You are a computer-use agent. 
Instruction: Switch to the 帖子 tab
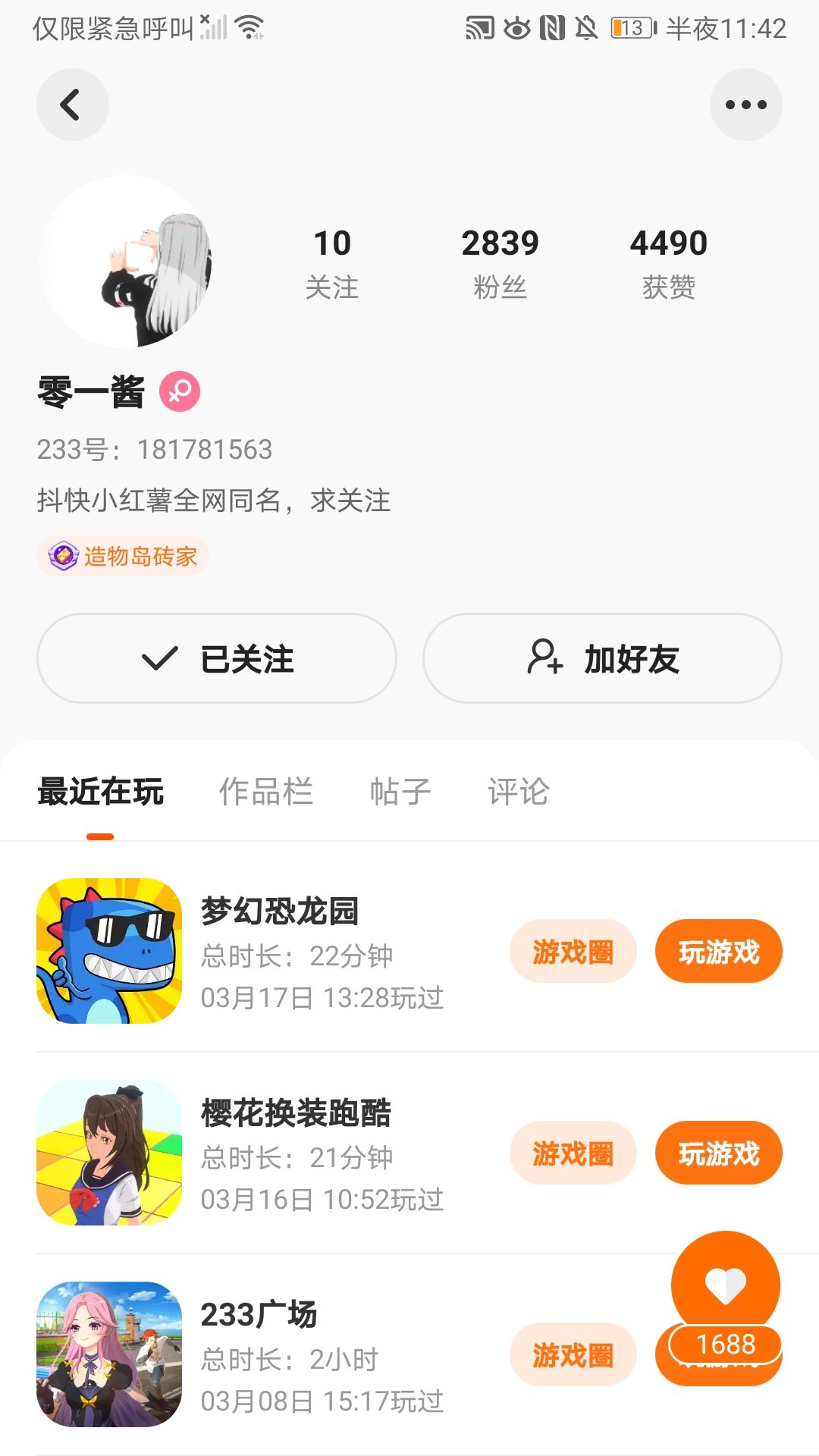pos(400,792)
